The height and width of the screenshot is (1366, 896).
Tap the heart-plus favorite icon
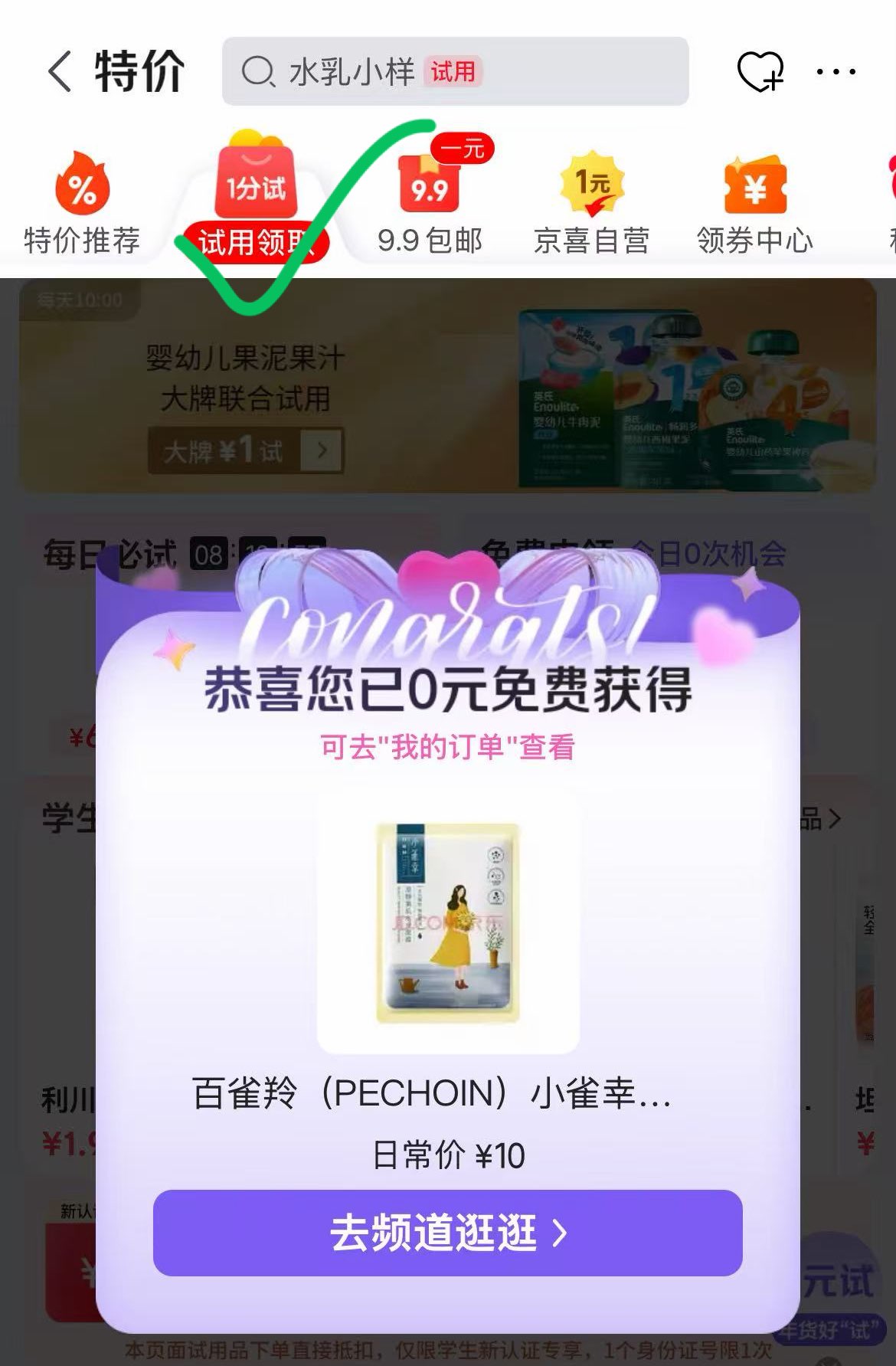pos(759,72)
